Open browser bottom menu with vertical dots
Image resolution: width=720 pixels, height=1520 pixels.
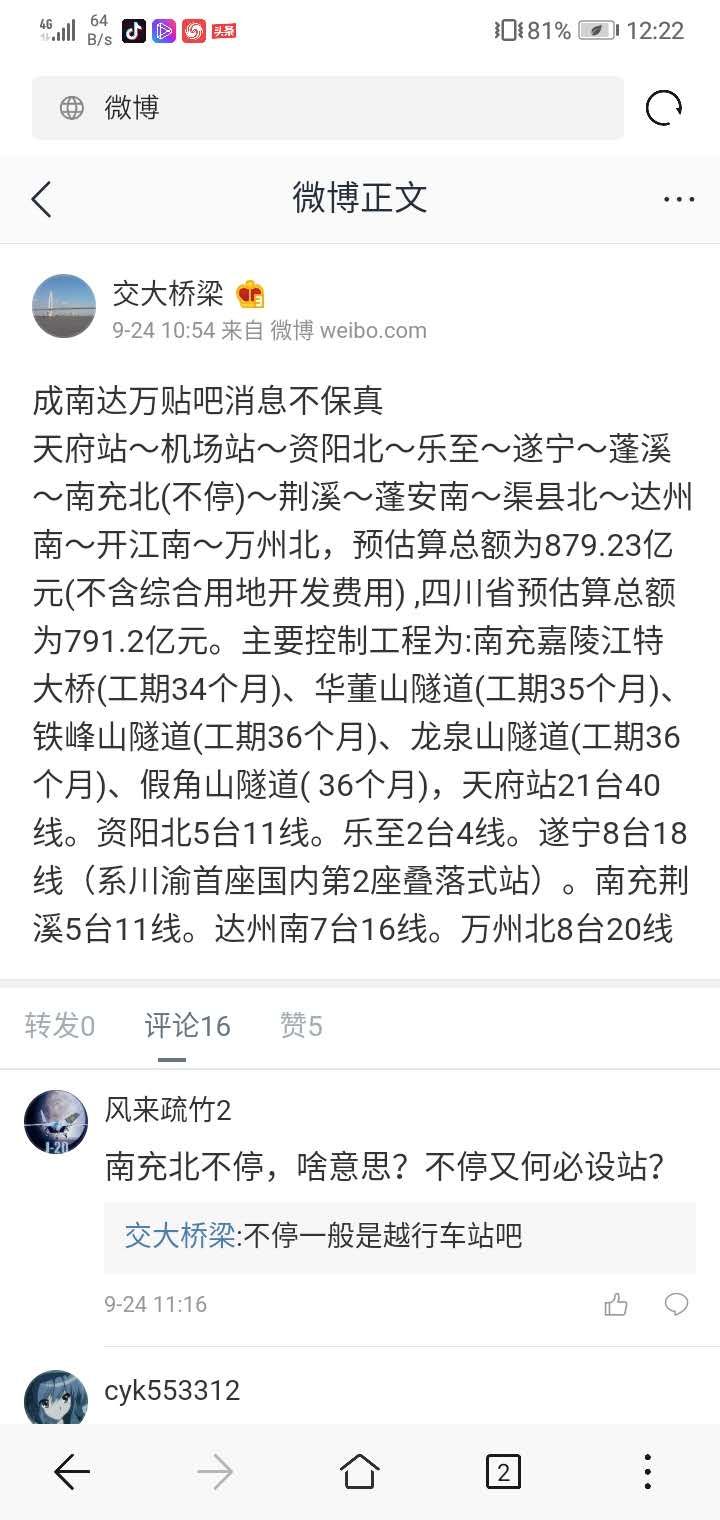(647, 1472)
